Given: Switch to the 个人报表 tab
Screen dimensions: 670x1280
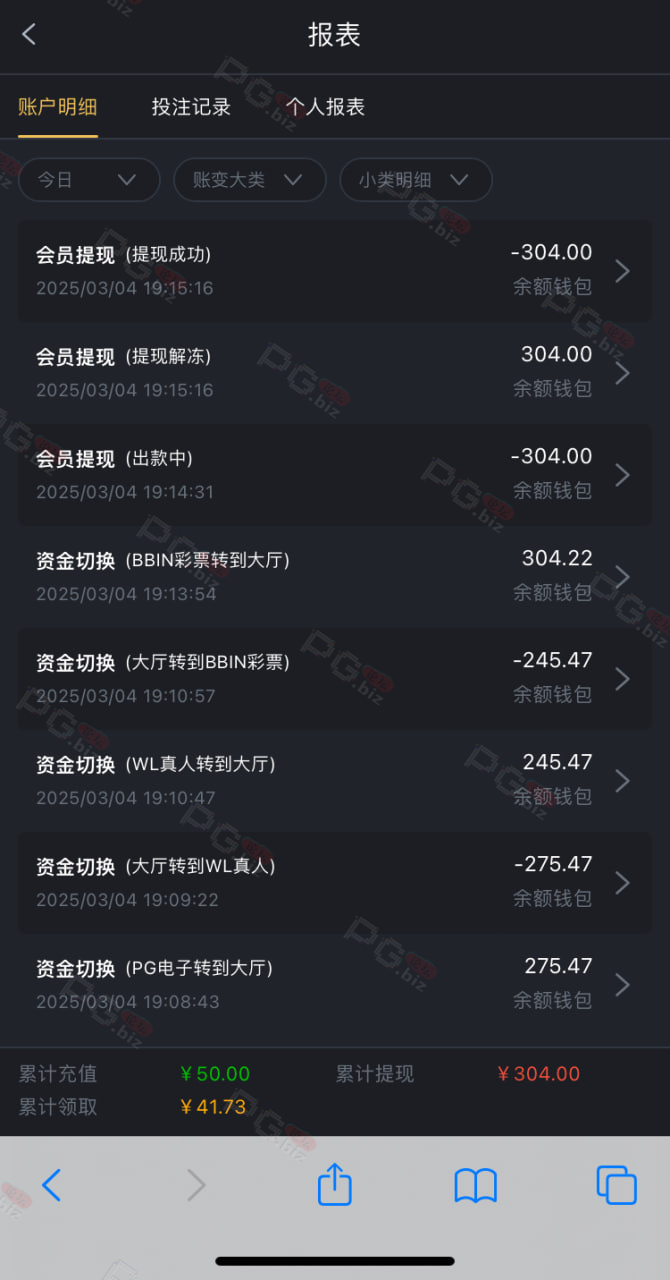Looking at the screenshot, I should (x=325, y=107).
